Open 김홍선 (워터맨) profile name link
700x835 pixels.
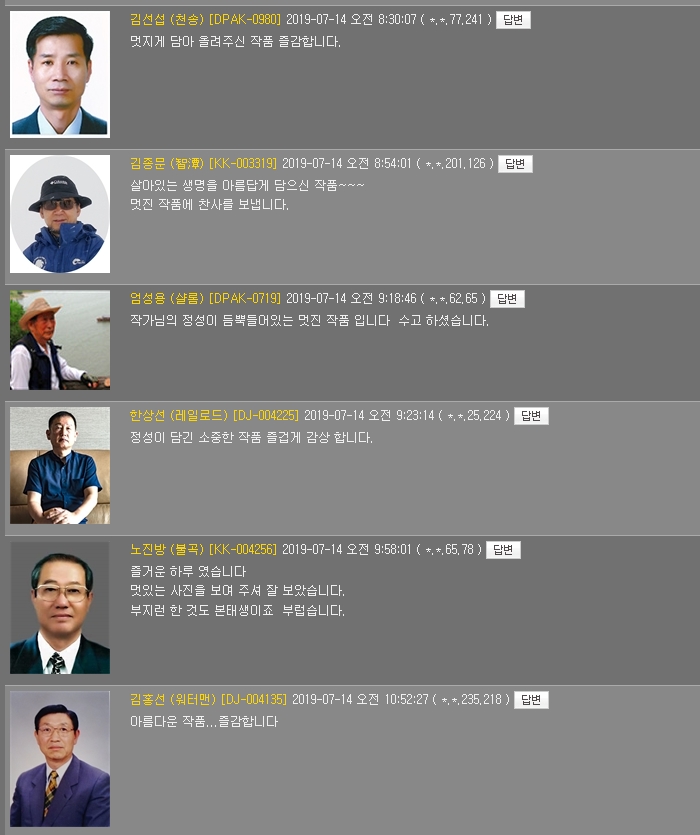point(173,700)
